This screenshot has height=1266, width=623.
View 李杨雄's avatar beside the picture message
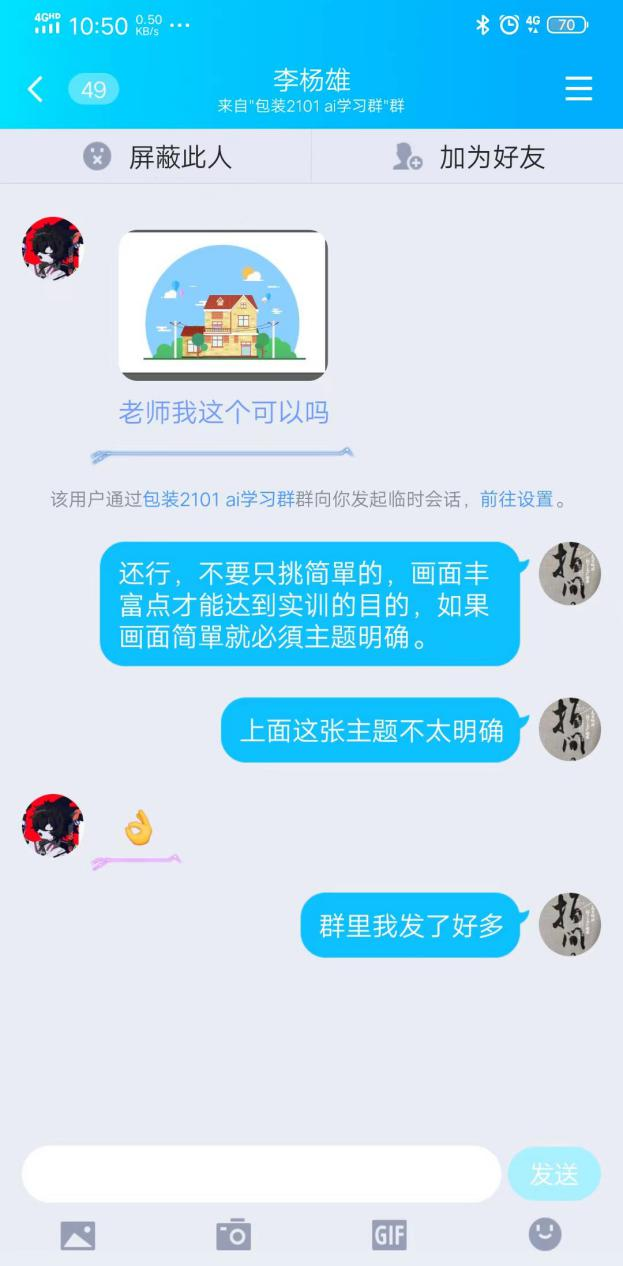(53, 248)
